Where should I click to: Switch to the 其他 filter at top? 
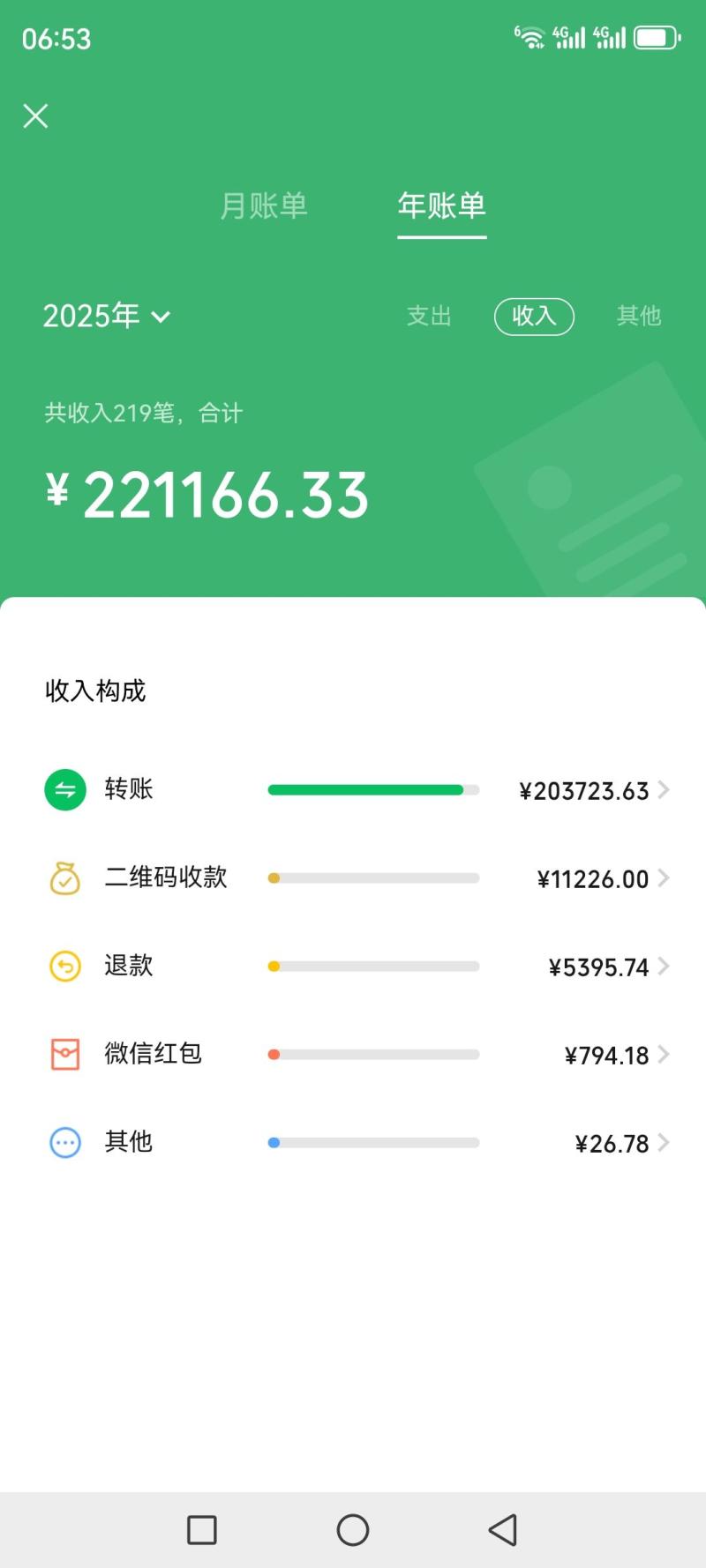[x=639, y=316]
